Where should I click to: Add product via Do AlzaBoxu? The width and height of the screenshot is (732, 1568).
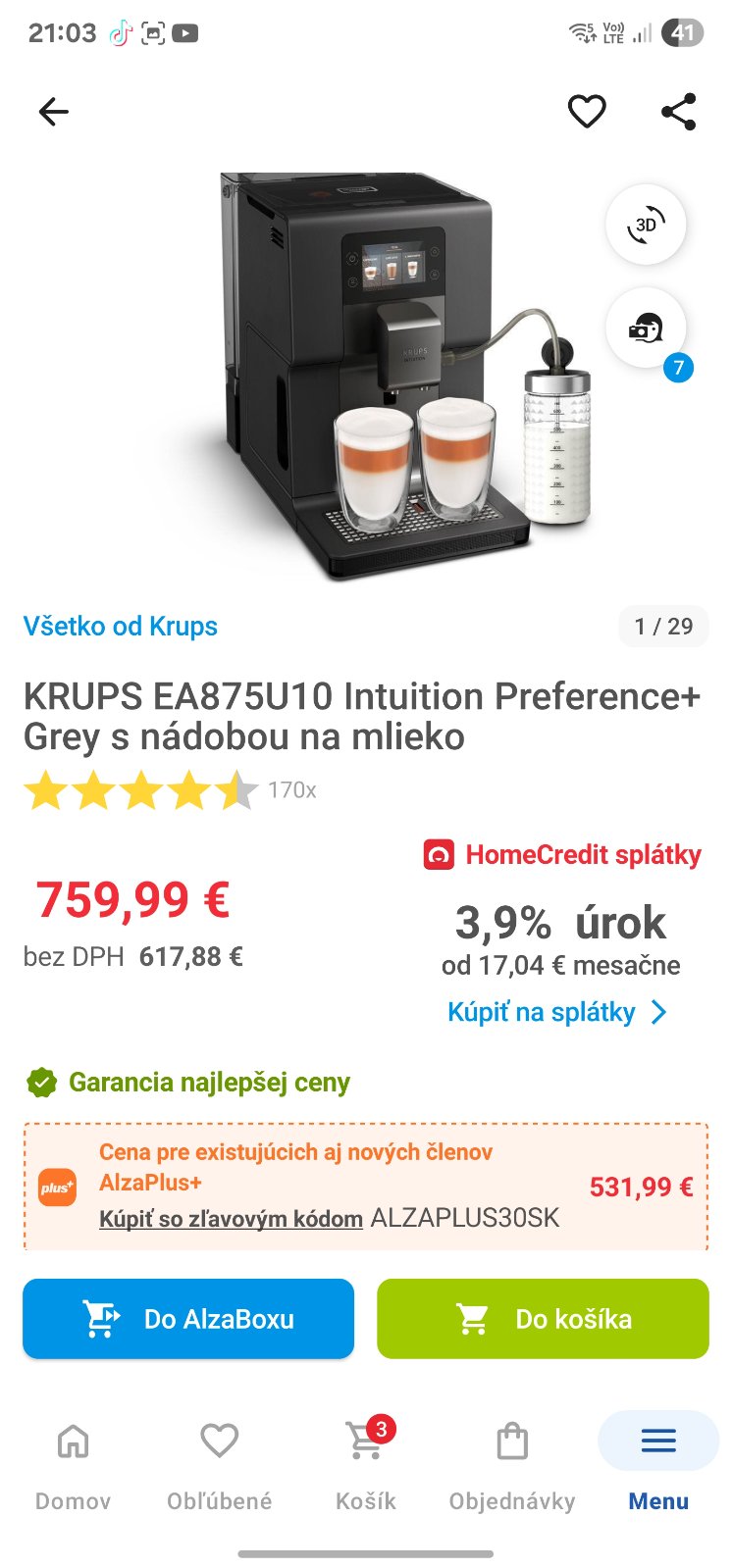pos(188,1319)
